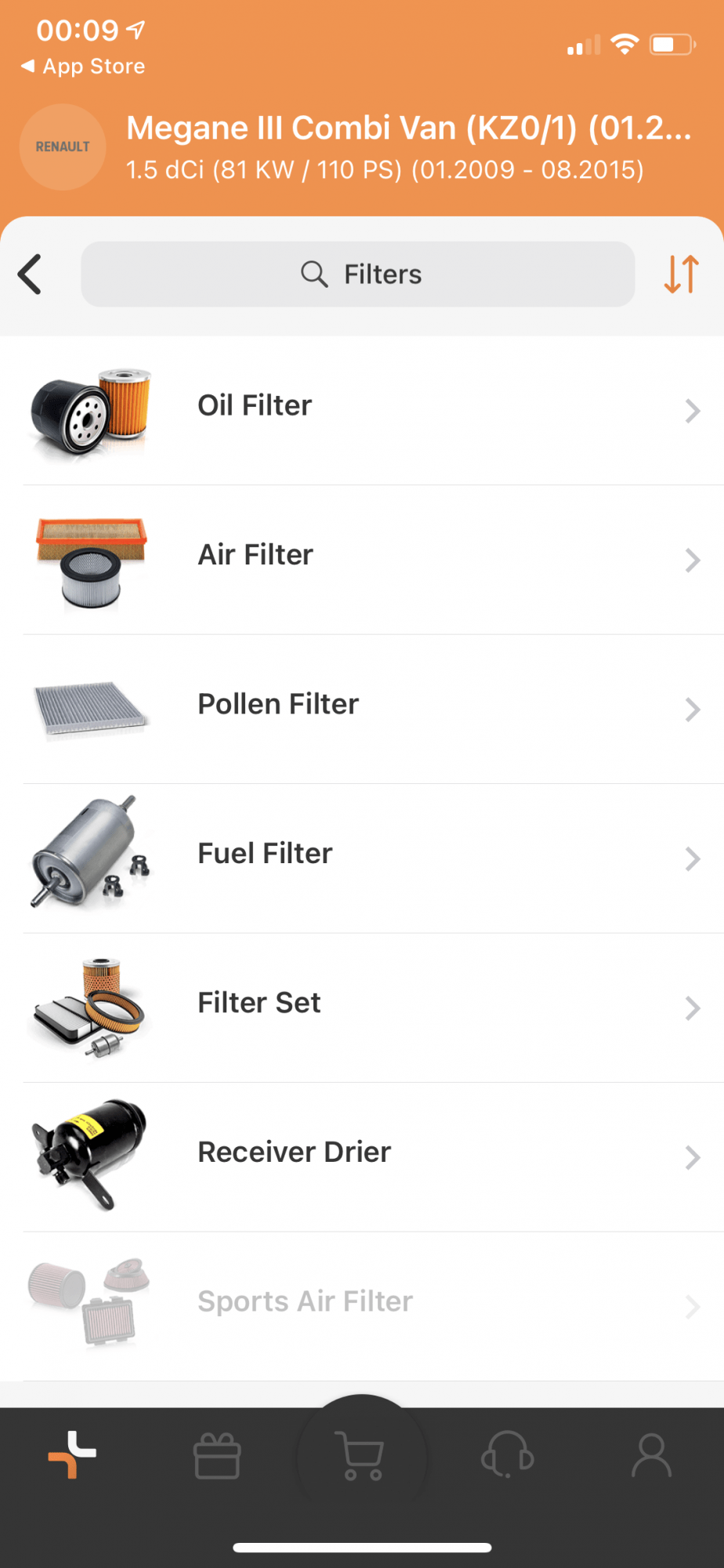Tap the Filters search field
The image size is (724, 1568).
click(x=358, y=274)
